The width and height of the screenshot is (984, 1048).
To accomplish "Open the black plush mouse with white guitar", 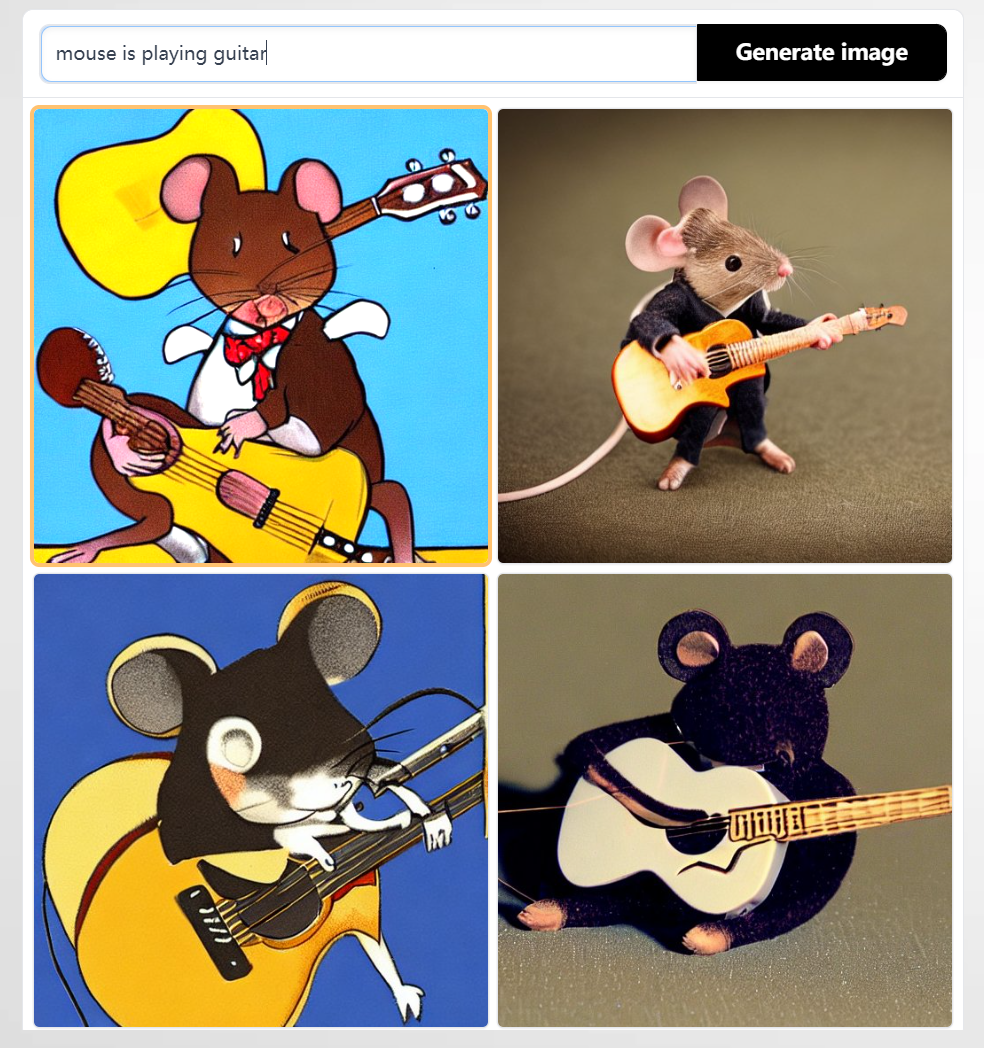I will coord(724,800).
